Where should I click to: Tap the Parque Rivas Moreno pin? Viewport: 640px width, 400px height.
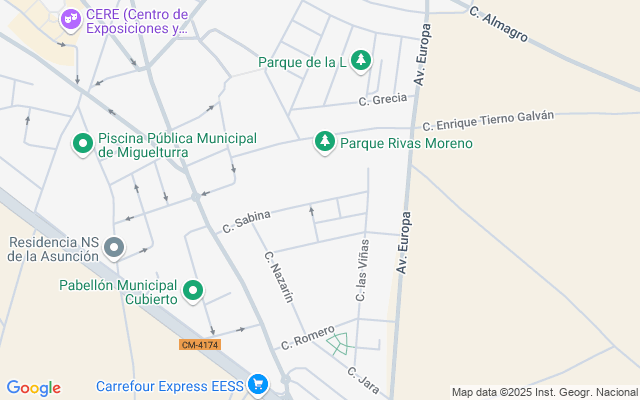324,143
